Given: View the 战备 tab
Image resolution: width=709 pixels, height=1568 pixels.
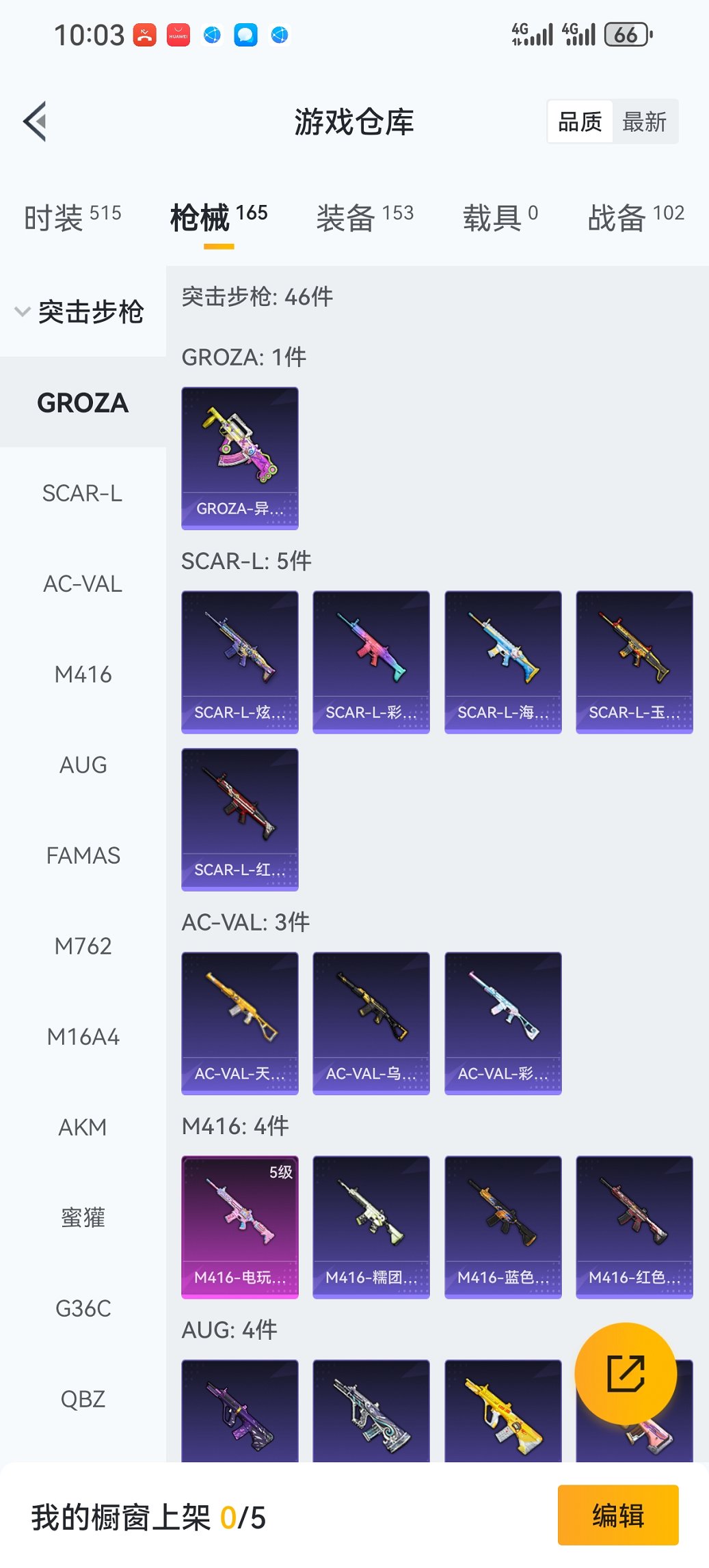Looking at the screenshot, I should pyautogui.click(x=635, y=217).
